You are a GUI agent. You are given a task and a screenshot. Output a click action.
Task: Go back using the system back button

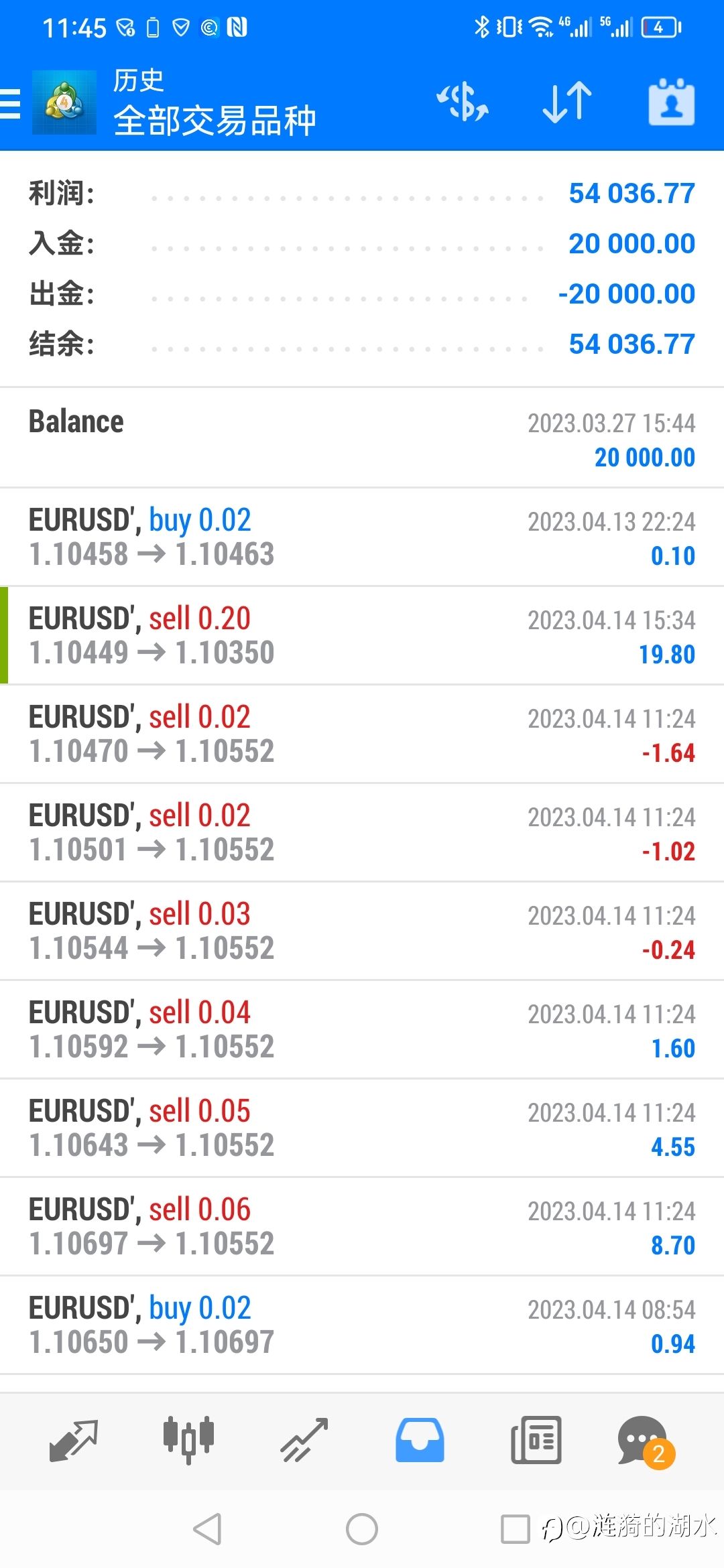pyautogui.click(x=207, y=1529)
